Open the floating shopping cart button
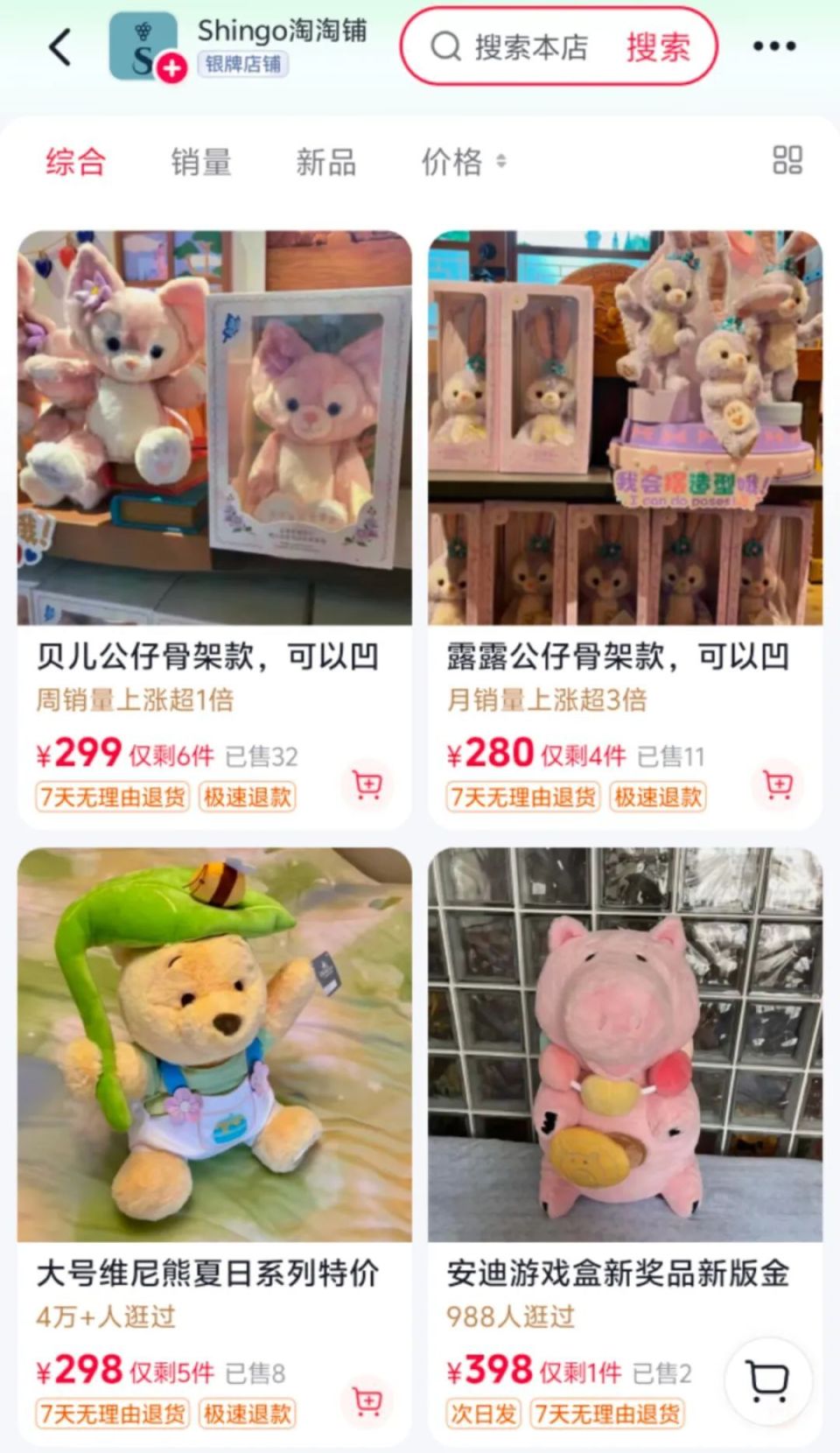 tap(768, 1381)
